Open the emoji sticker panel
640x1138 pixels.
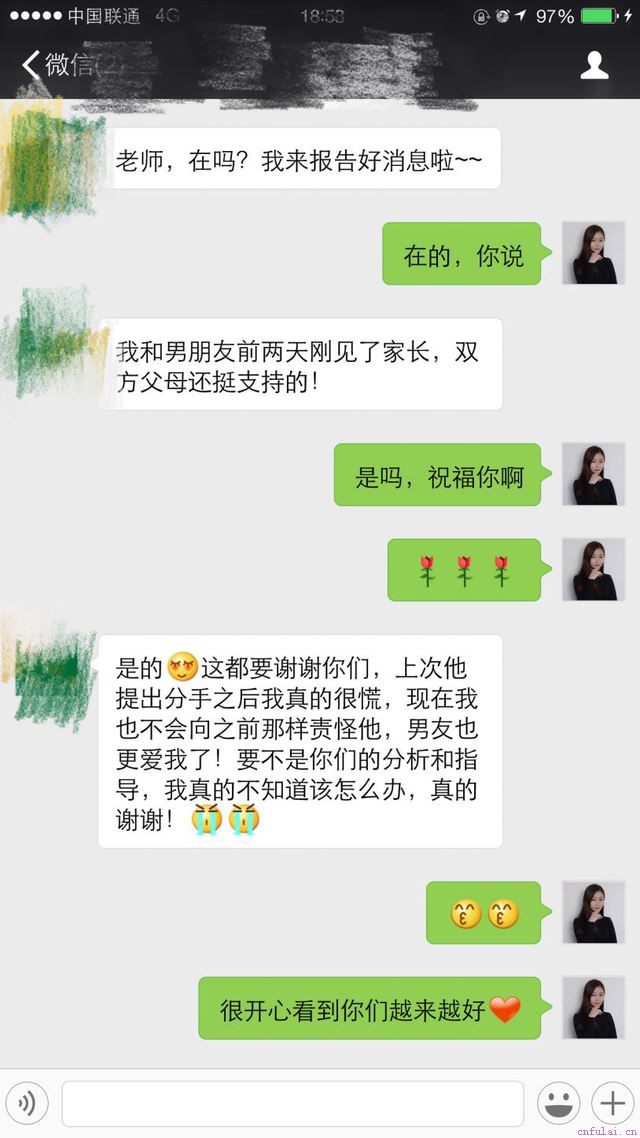point(558,1104)
